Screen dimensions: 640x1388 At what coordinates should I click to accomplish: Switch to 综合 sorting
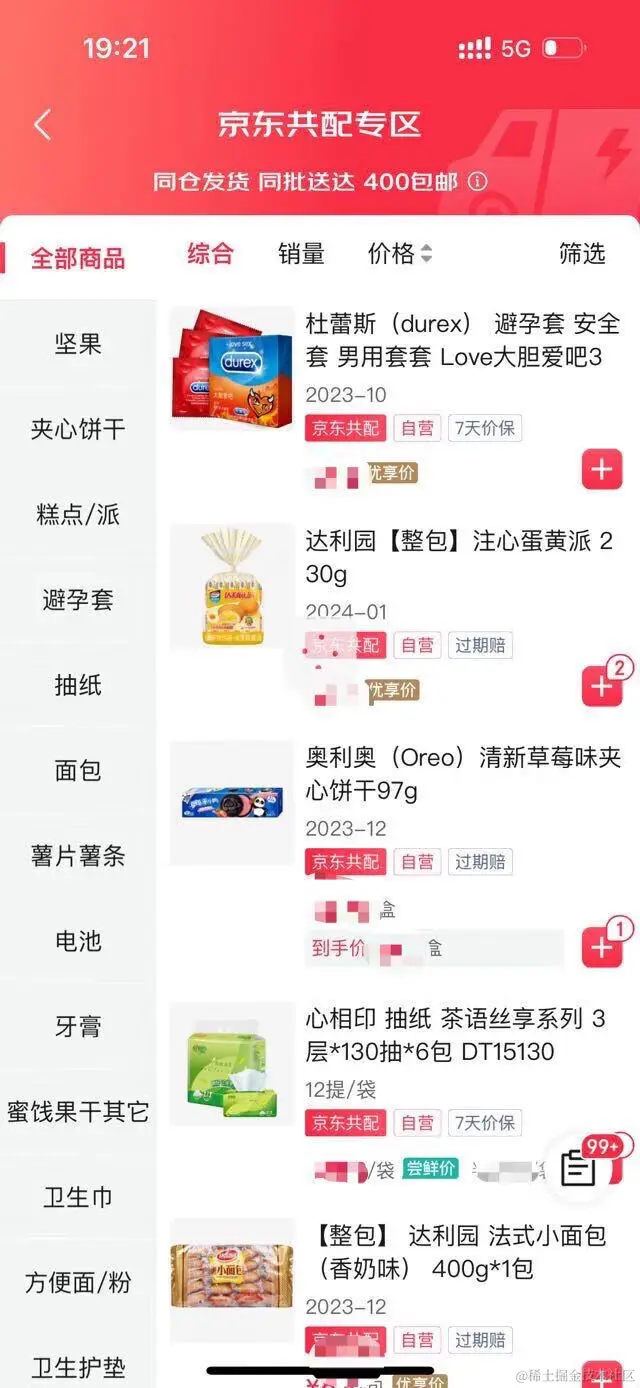210,254
